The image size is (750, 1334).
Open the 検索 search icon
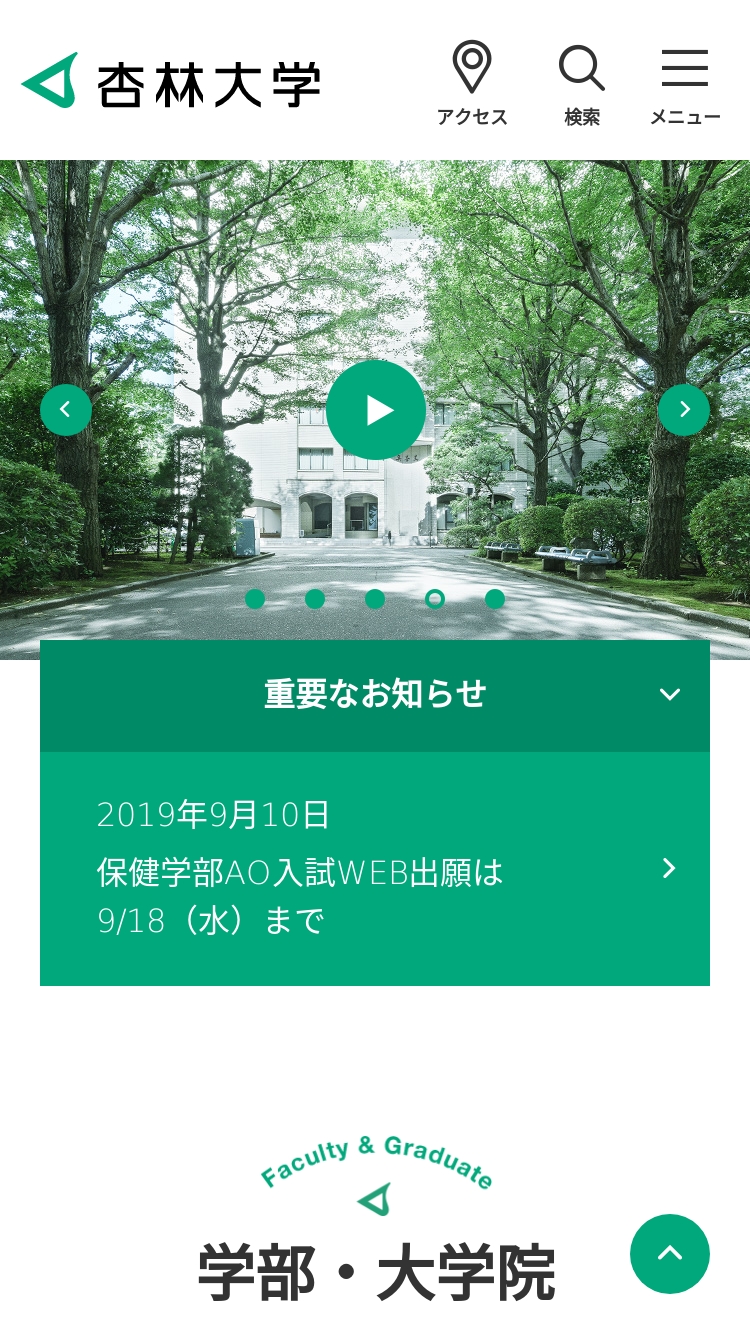point(582,84)
